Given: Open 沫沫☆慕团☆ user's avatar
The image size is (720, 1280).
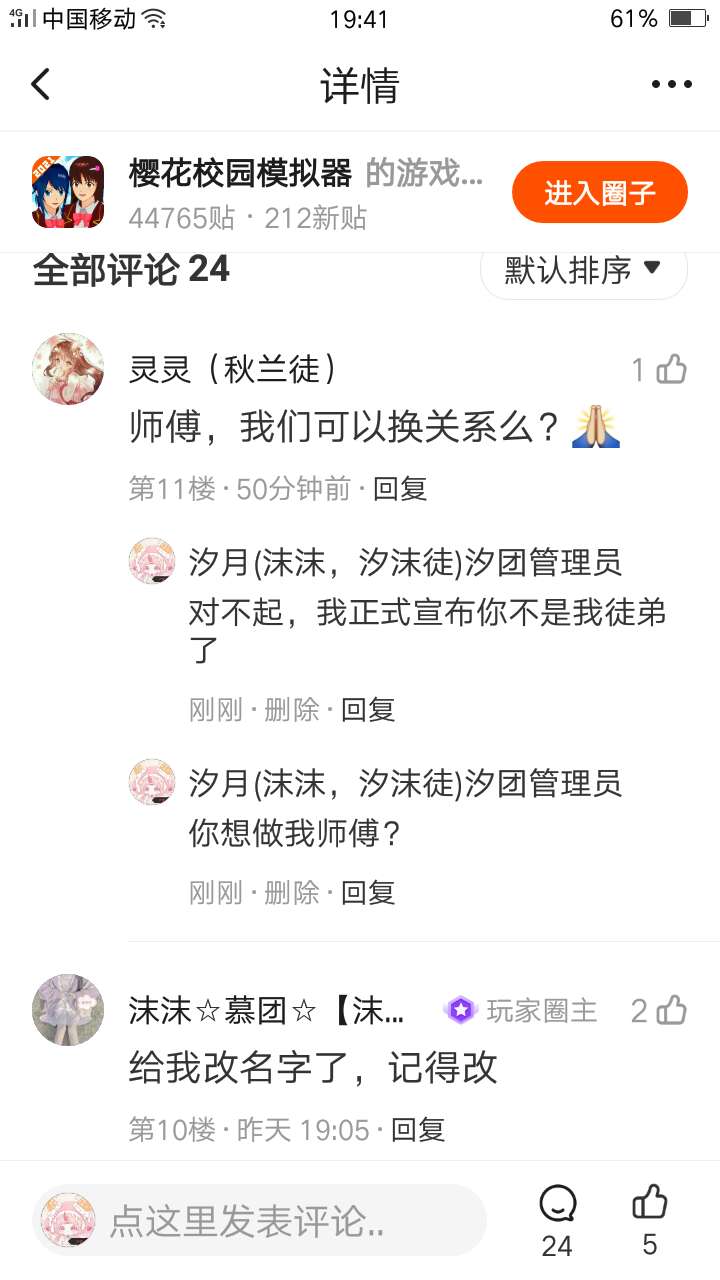Looking at the screenshot, I should [68, 1010].
